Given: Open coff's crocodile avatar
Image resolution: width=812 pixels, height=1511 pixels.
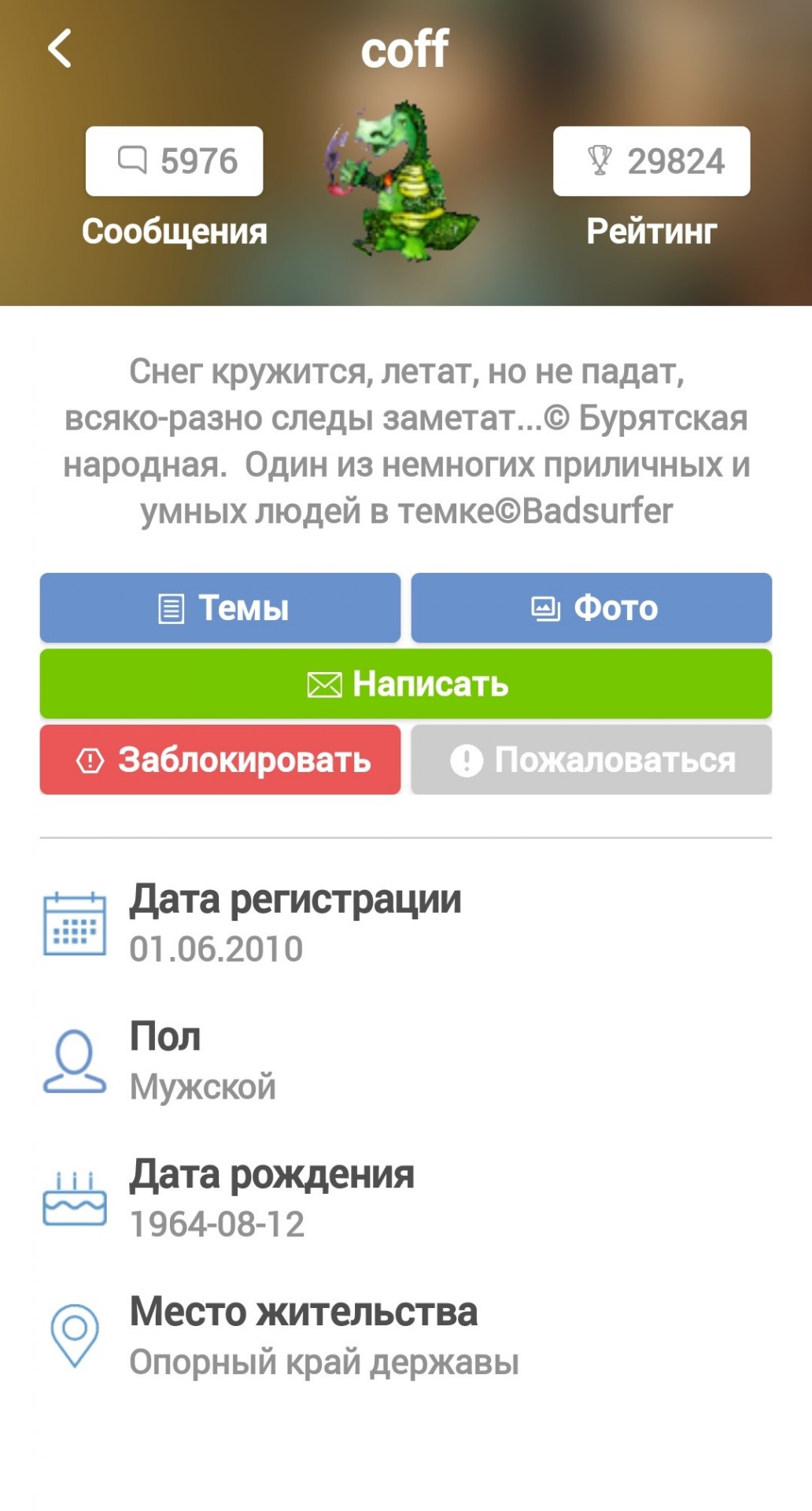Looking at the screenshot, I should pyautogui.click(x=401, y=181).
